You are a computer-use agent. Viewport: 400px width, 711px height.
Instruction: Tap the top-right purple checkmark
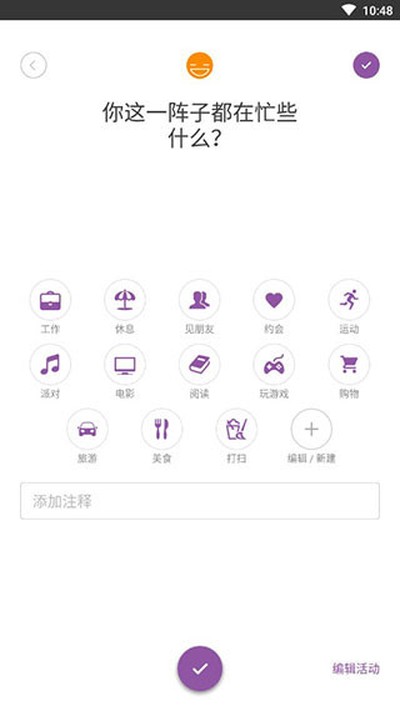point(366,65)
